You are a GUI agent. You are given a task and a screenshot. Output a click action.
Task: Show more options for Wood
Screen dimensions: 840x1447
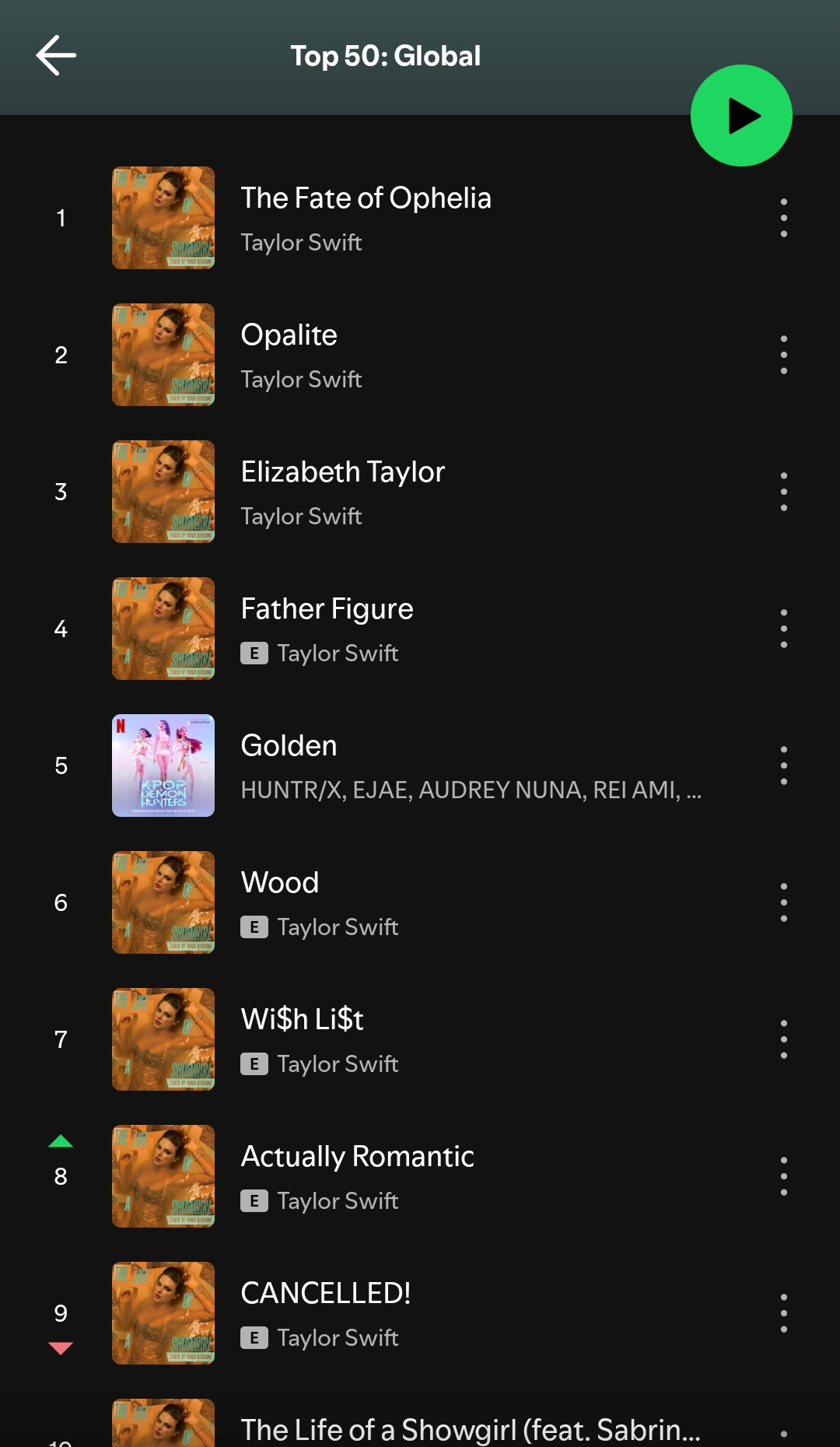tap(783, 902)
